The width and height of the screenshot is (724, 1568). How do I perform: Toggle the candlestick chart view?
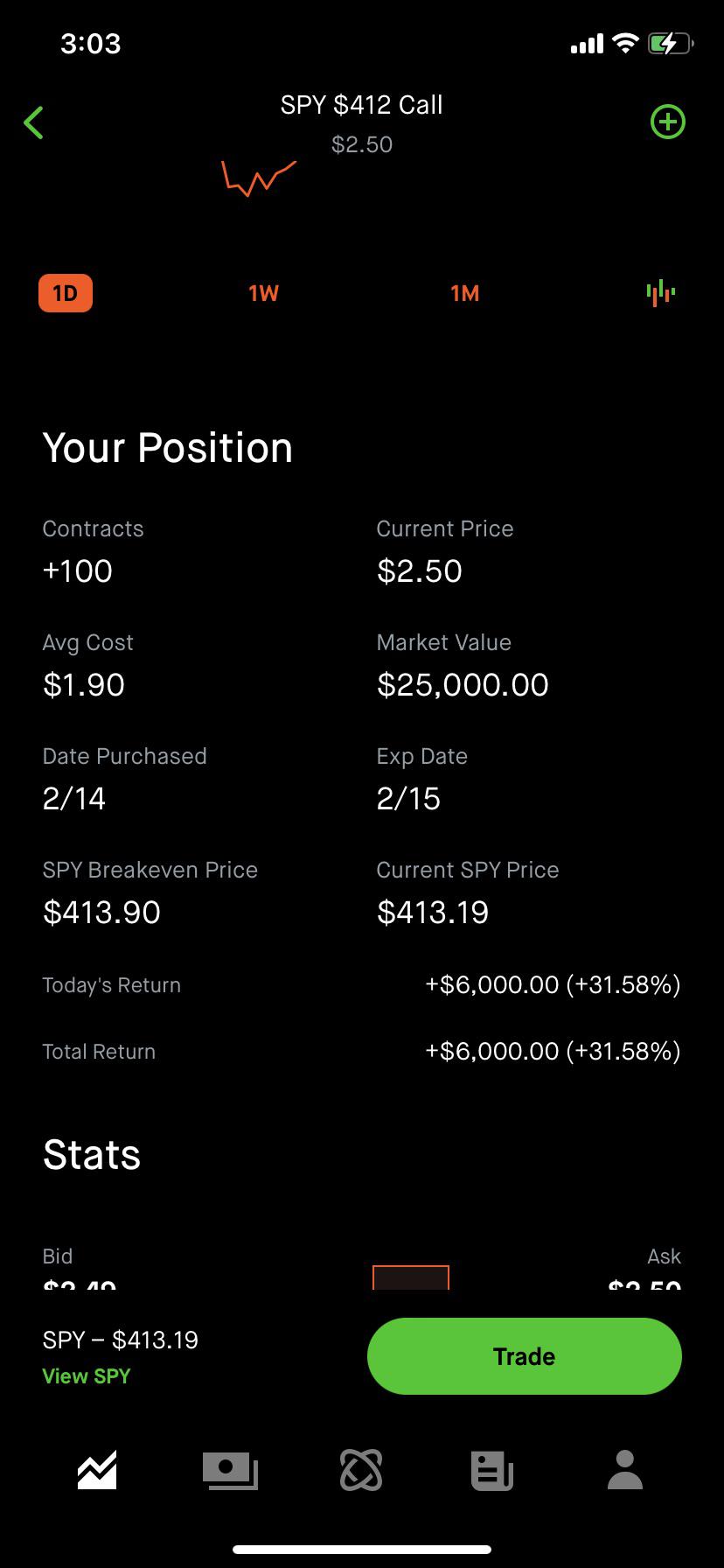pos(661,292)
